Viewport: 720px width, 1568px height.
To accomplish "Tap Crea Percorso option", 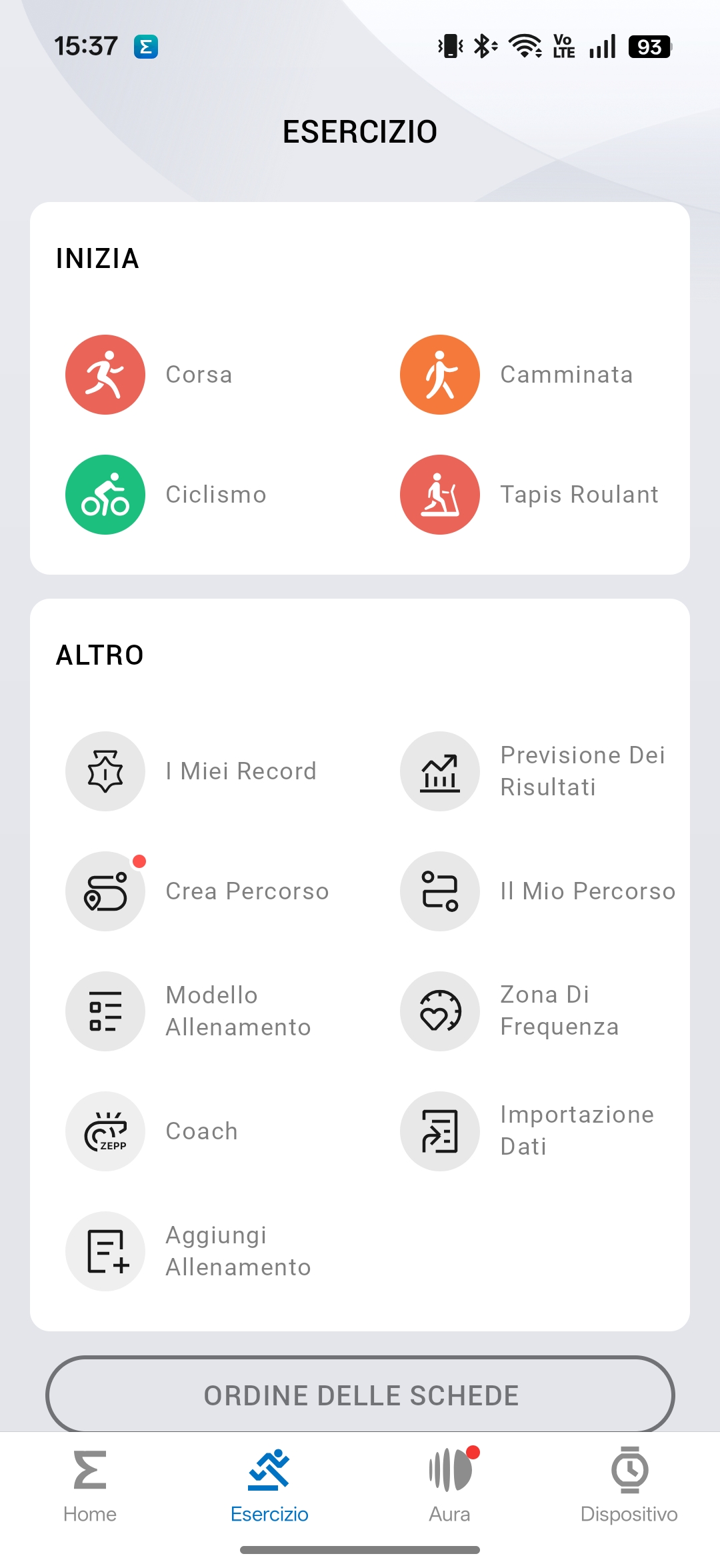I will pyautogui.click(x=105, y=891).
